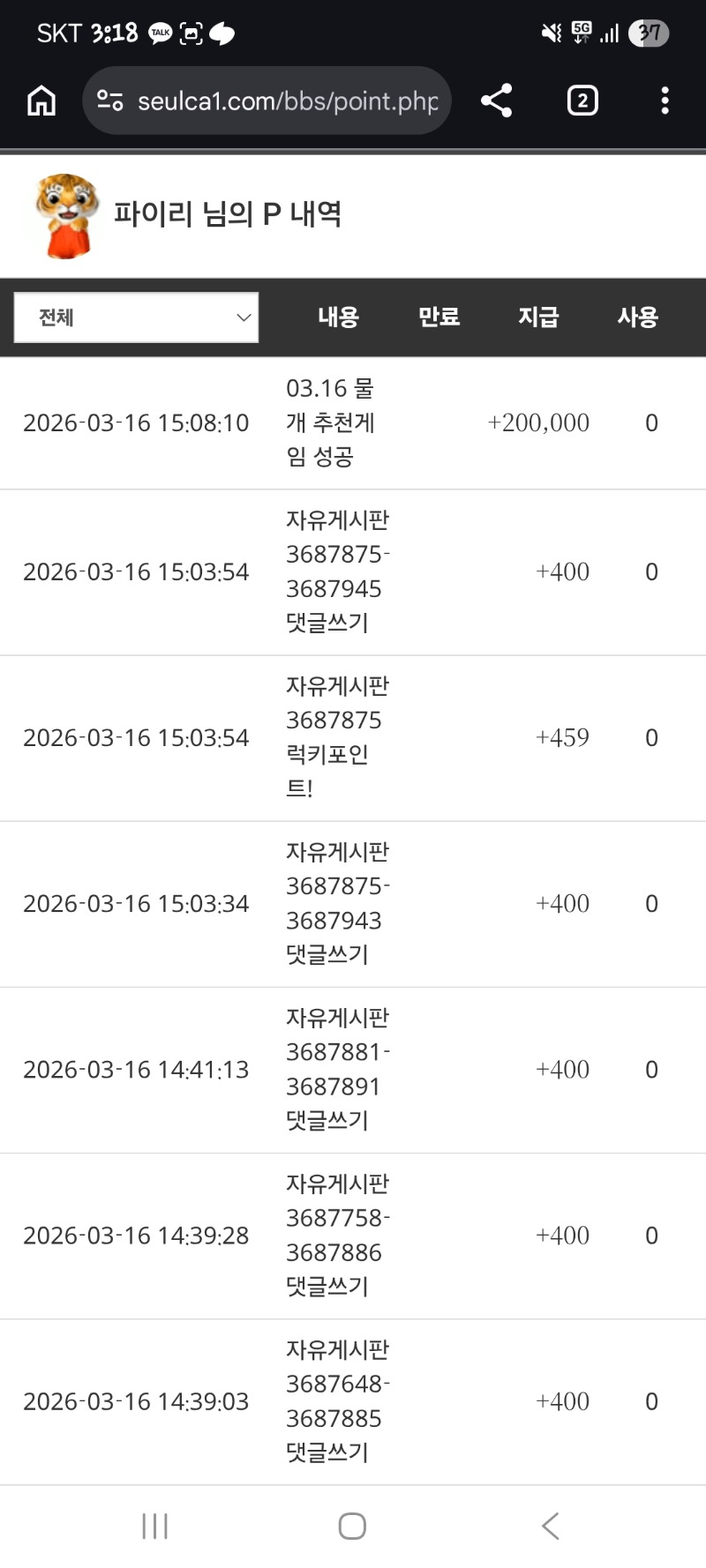Open the KakaoTalk notification icon in status bar
The height and width of the screenshot is (1568, 706).
tap(160, 32)
